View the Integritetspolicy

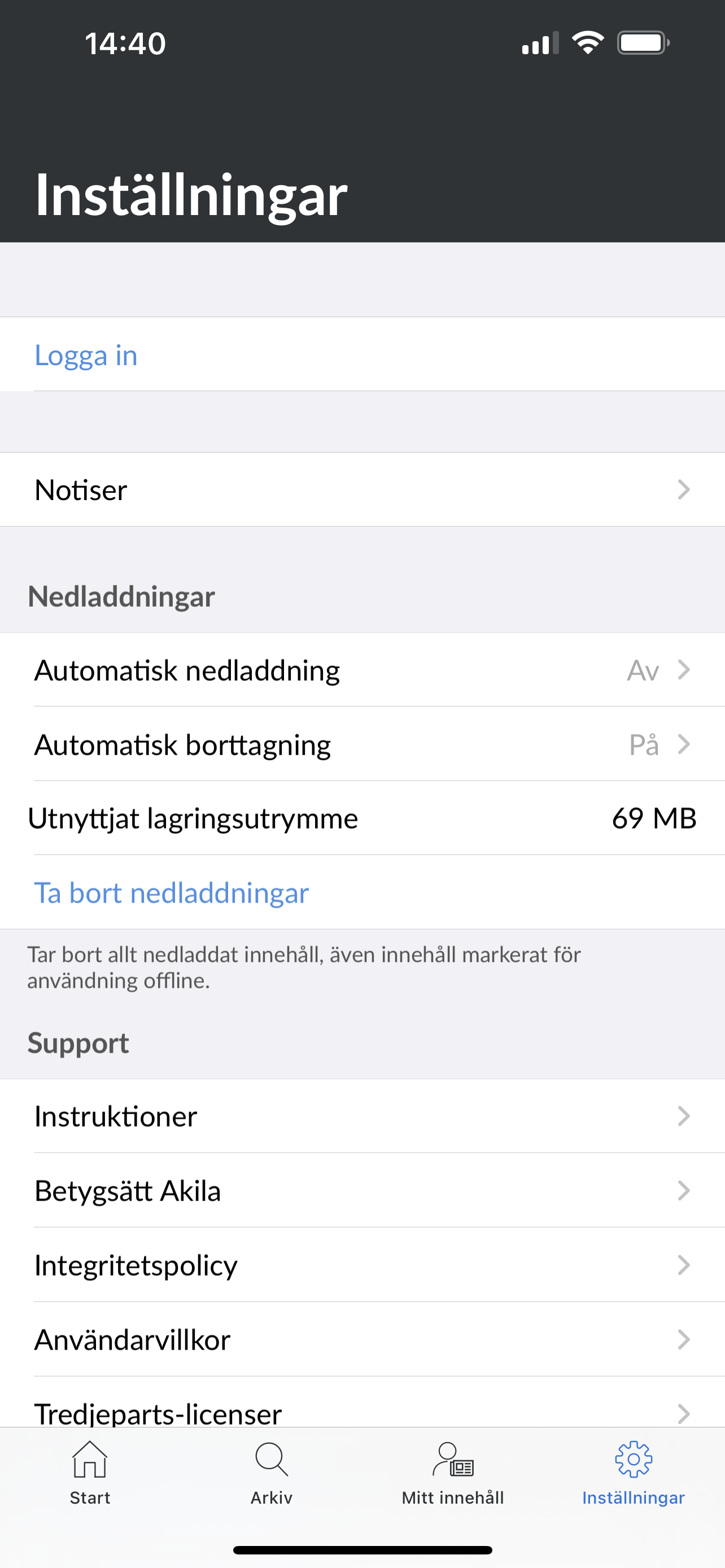(362, 1265)
